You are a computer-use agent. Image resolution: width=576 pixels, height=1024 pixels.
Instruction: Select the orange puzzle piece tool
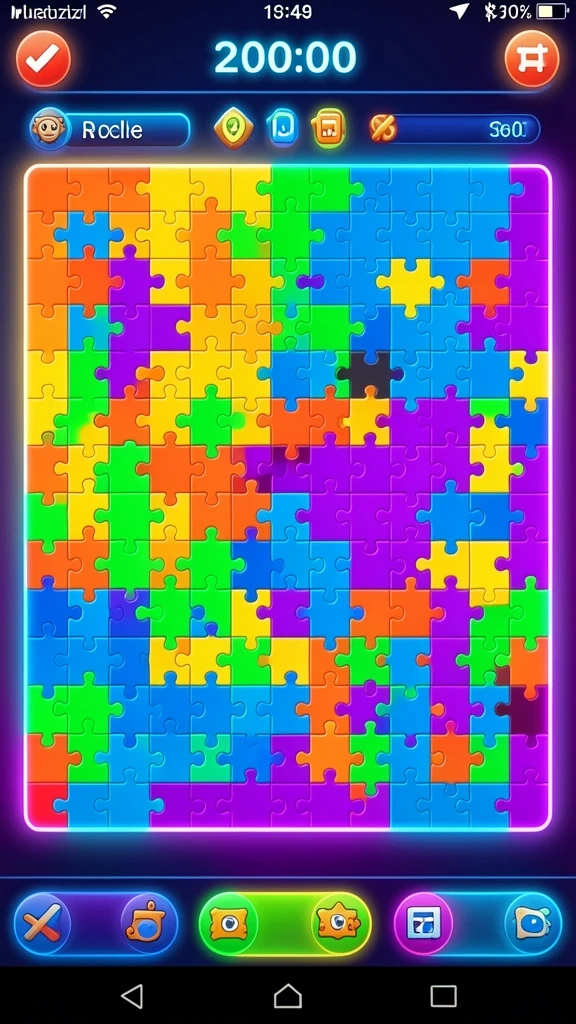[149, 922]
